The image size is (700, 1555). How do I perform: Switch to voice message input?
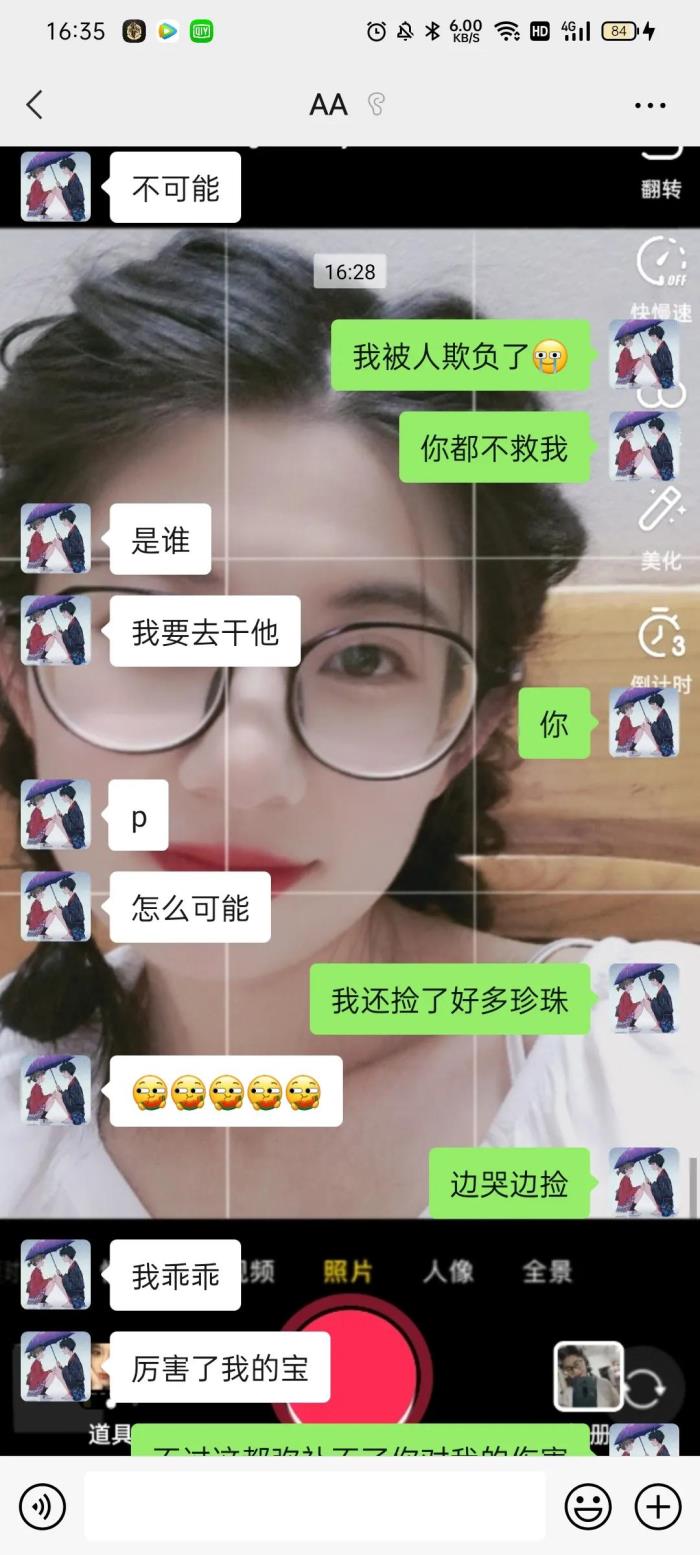tap(42, 1506)
